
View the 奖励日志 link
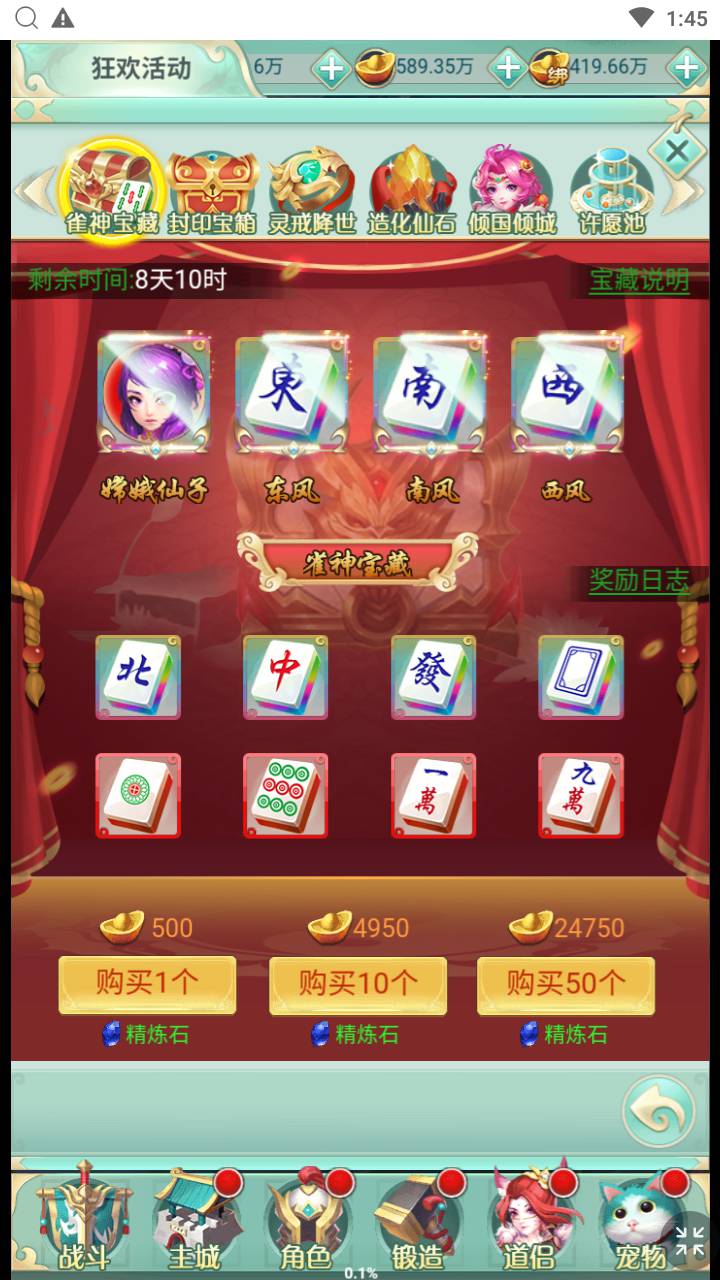click(639, 580)
